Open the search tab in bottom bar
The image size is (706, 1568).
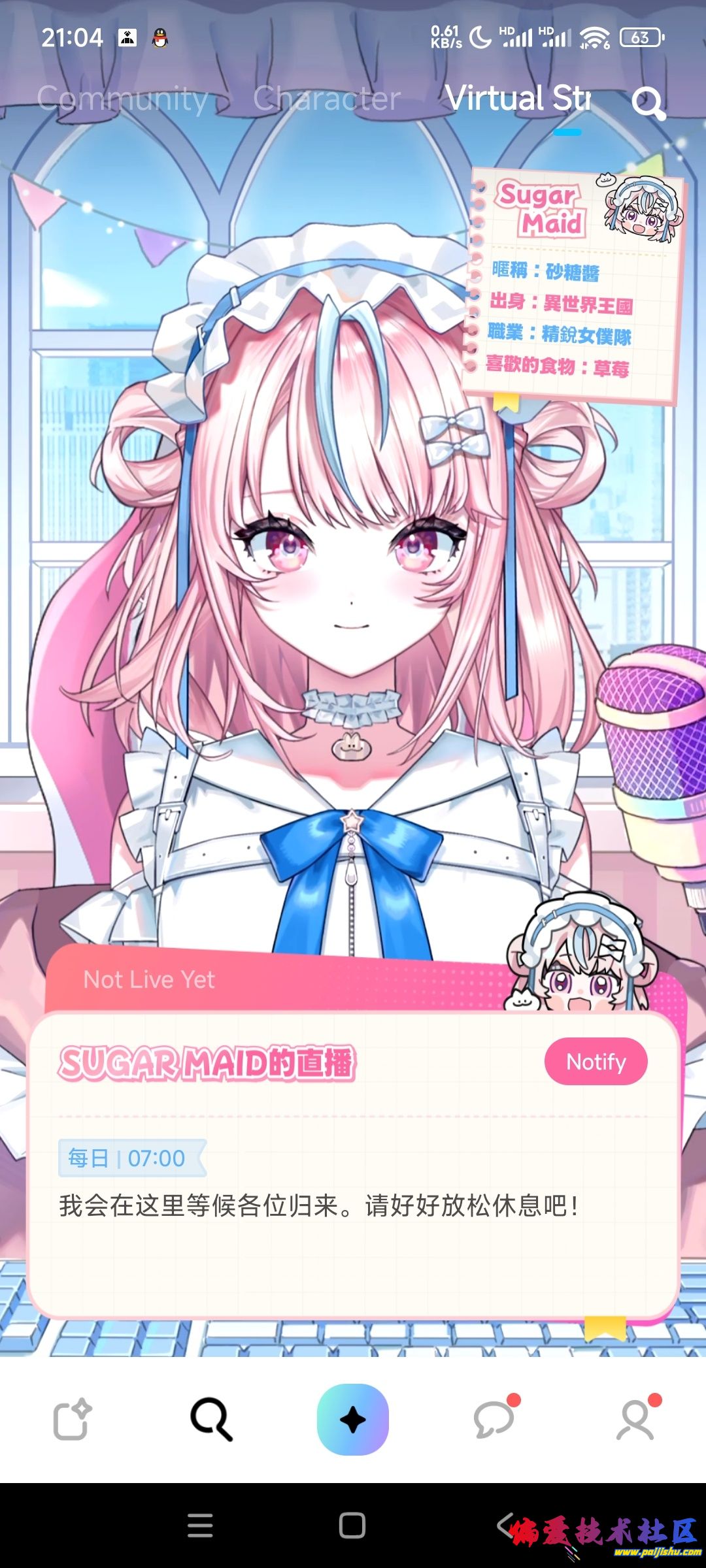211,1419
